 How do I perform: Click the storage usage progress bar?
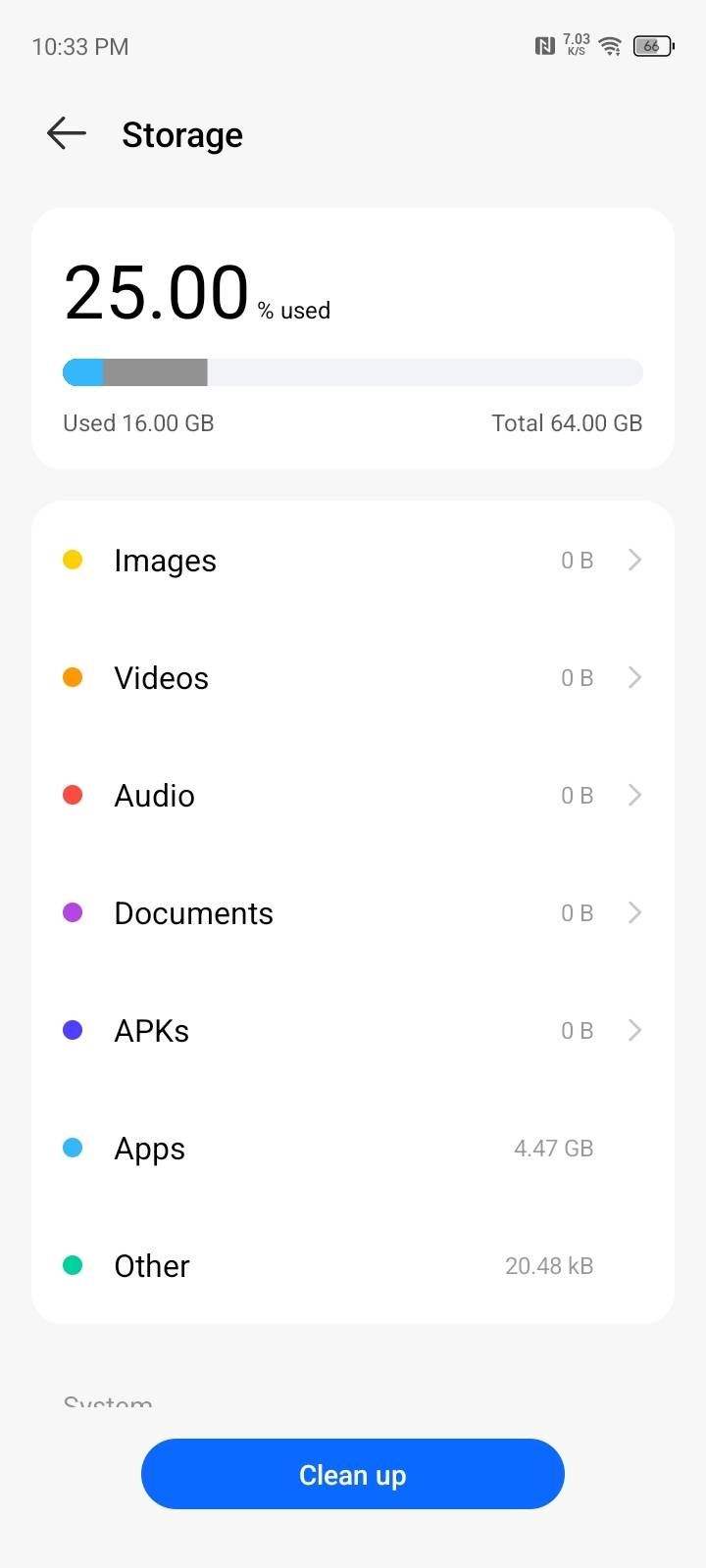pos(353,371)
